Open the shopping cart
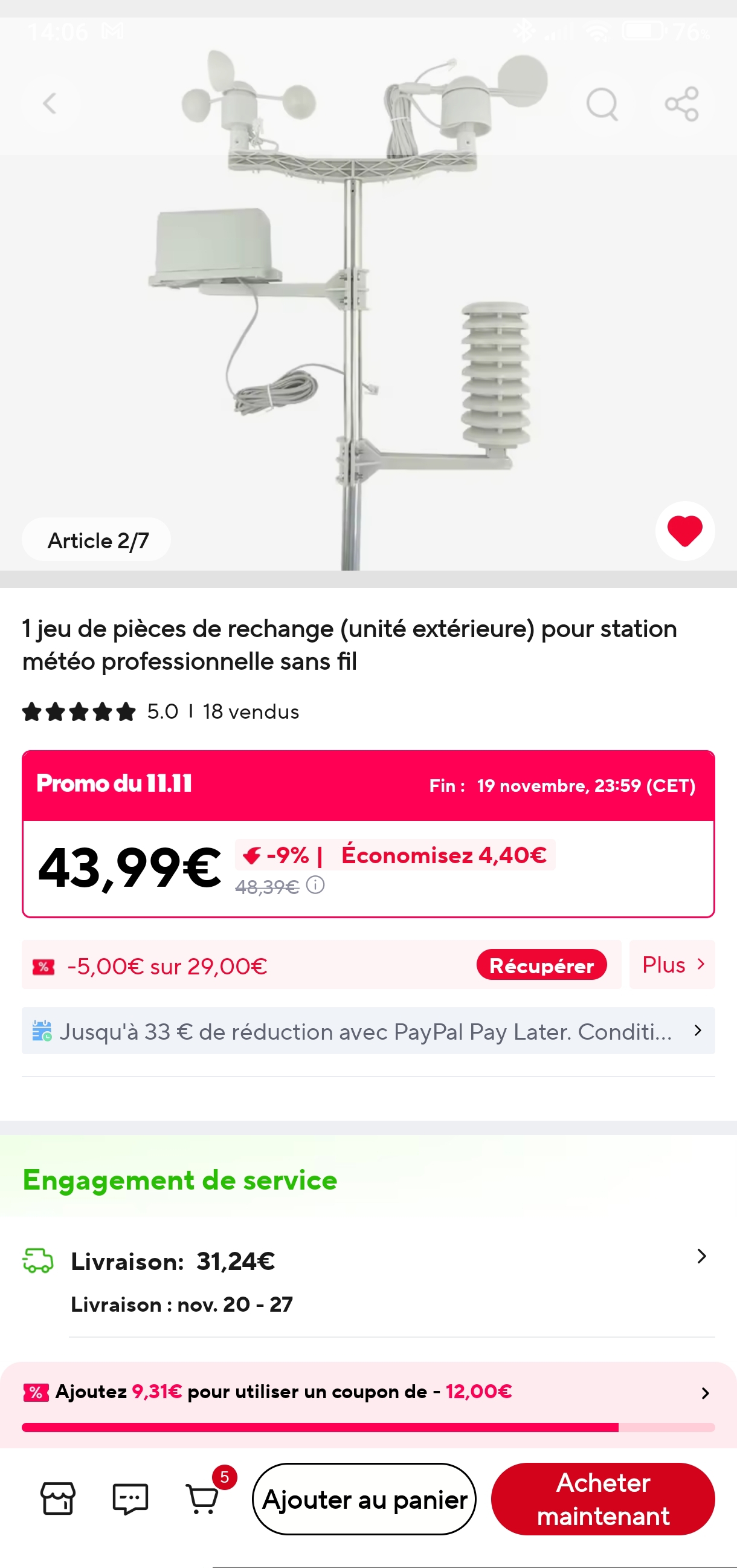Image resolution: width=737 pixels, height=1568 pixels. tap(203, 1498)
